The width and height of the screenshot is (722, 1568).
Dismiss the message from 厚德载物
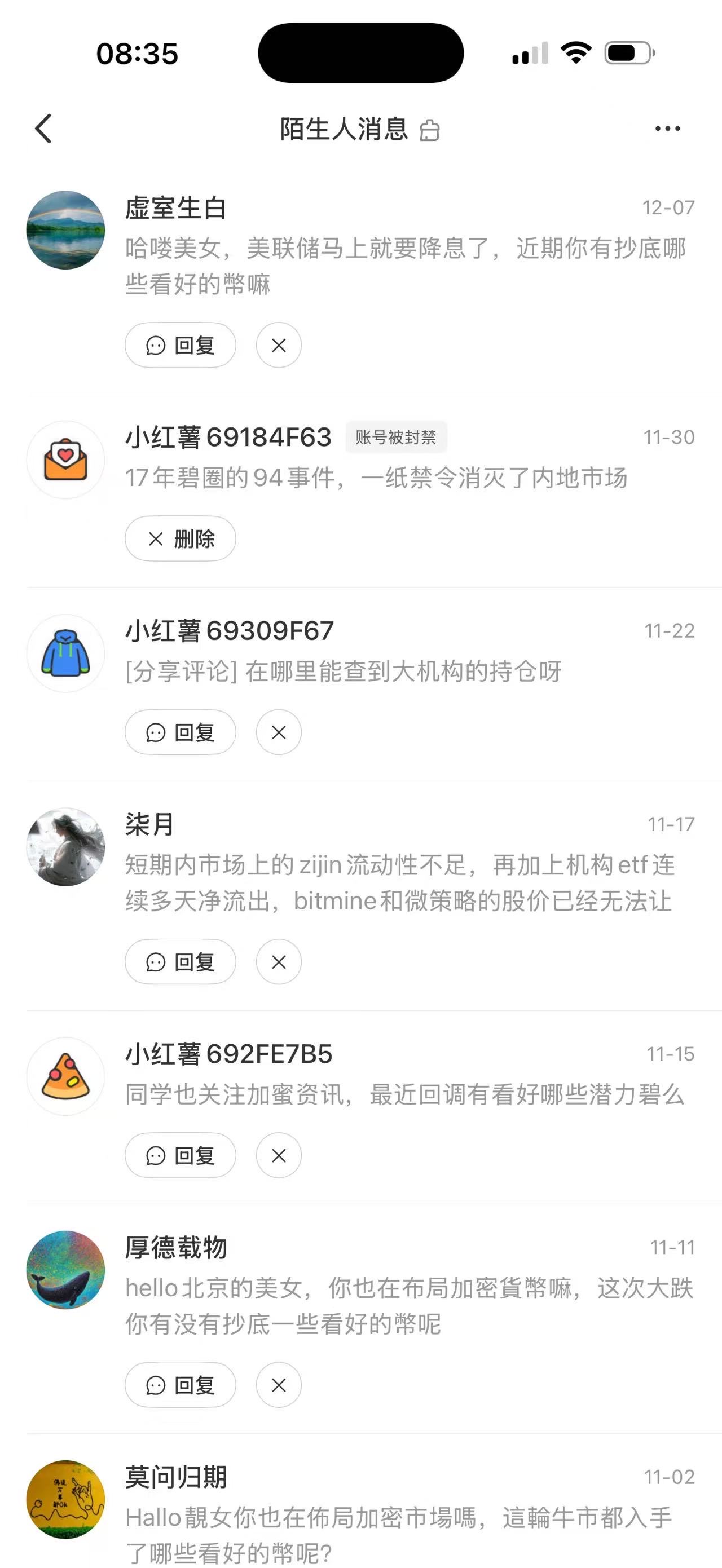point(279,1385)
